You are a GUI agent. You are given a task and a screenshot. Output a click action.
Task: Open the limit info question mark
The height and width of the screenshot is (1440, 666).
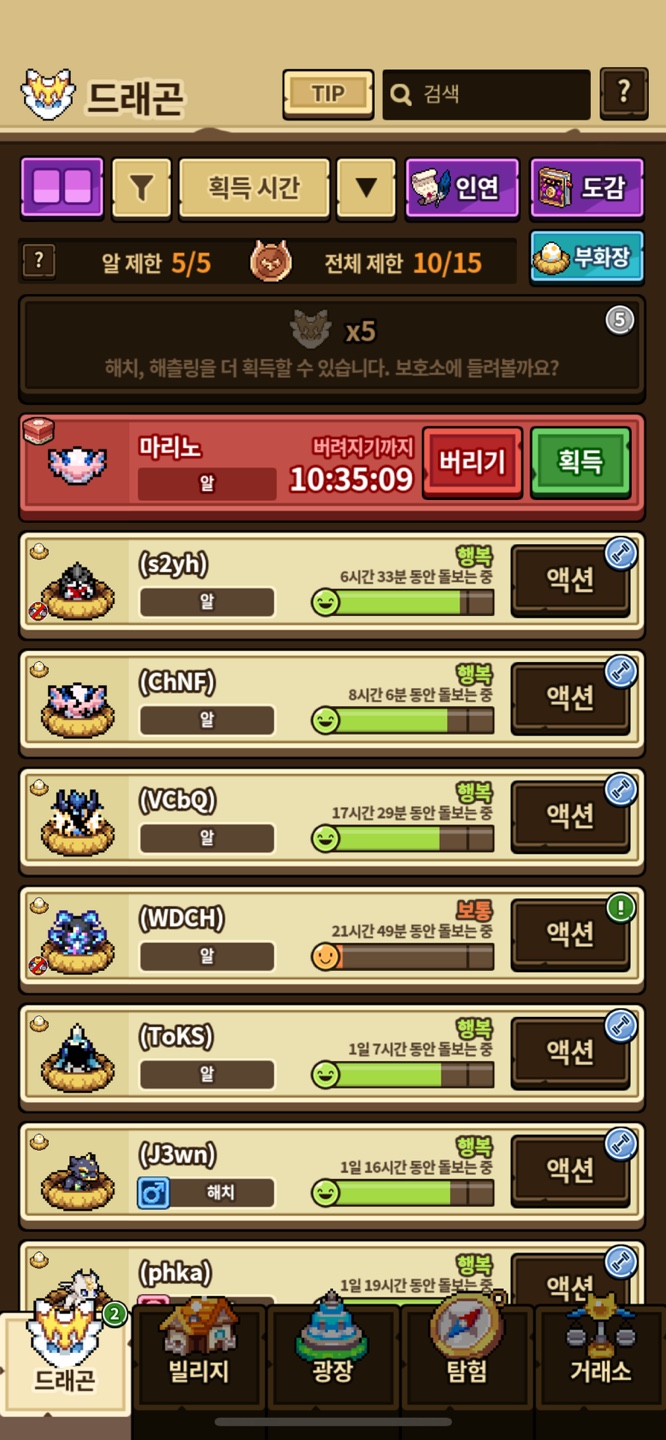coord(39,262)
